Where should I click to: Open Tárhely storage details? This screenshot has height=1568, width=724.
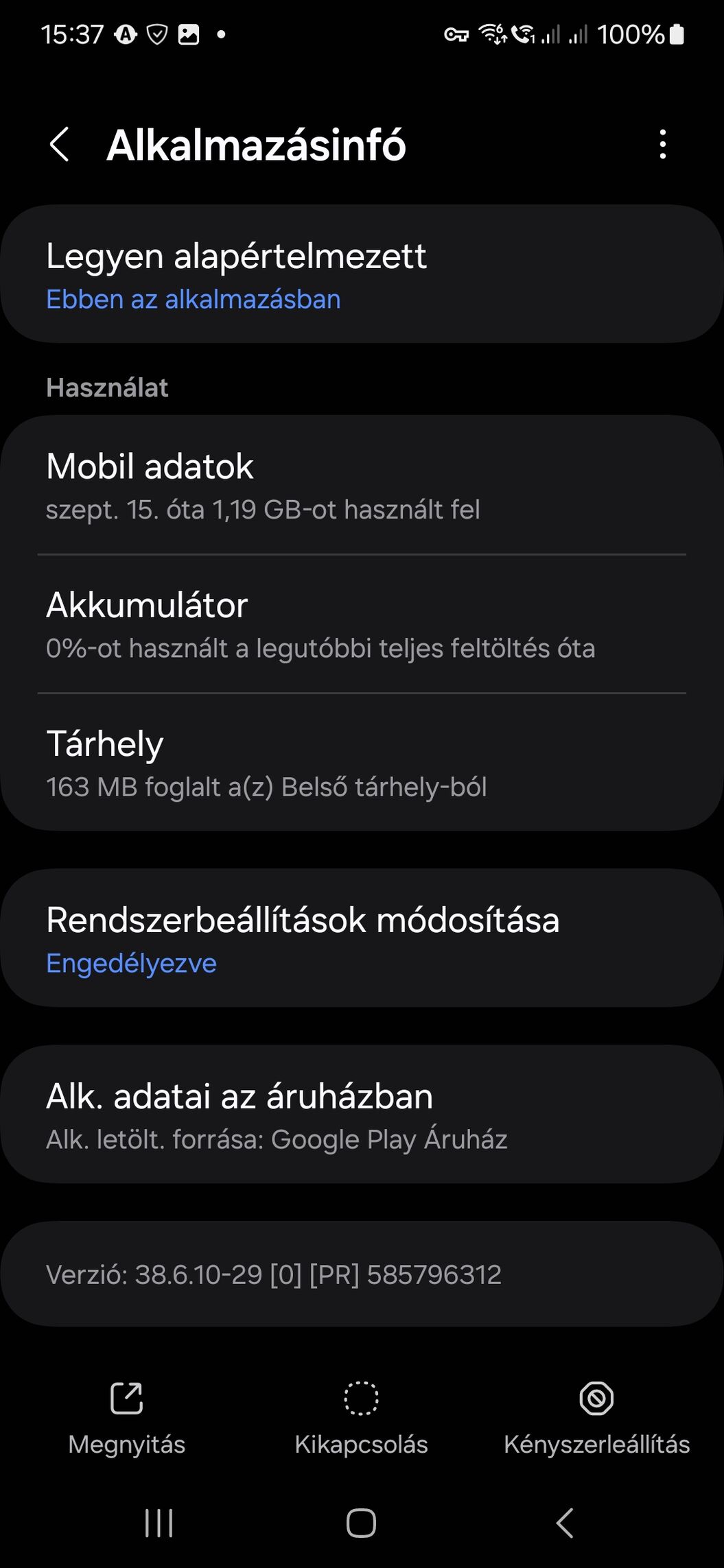click(362, 762)
